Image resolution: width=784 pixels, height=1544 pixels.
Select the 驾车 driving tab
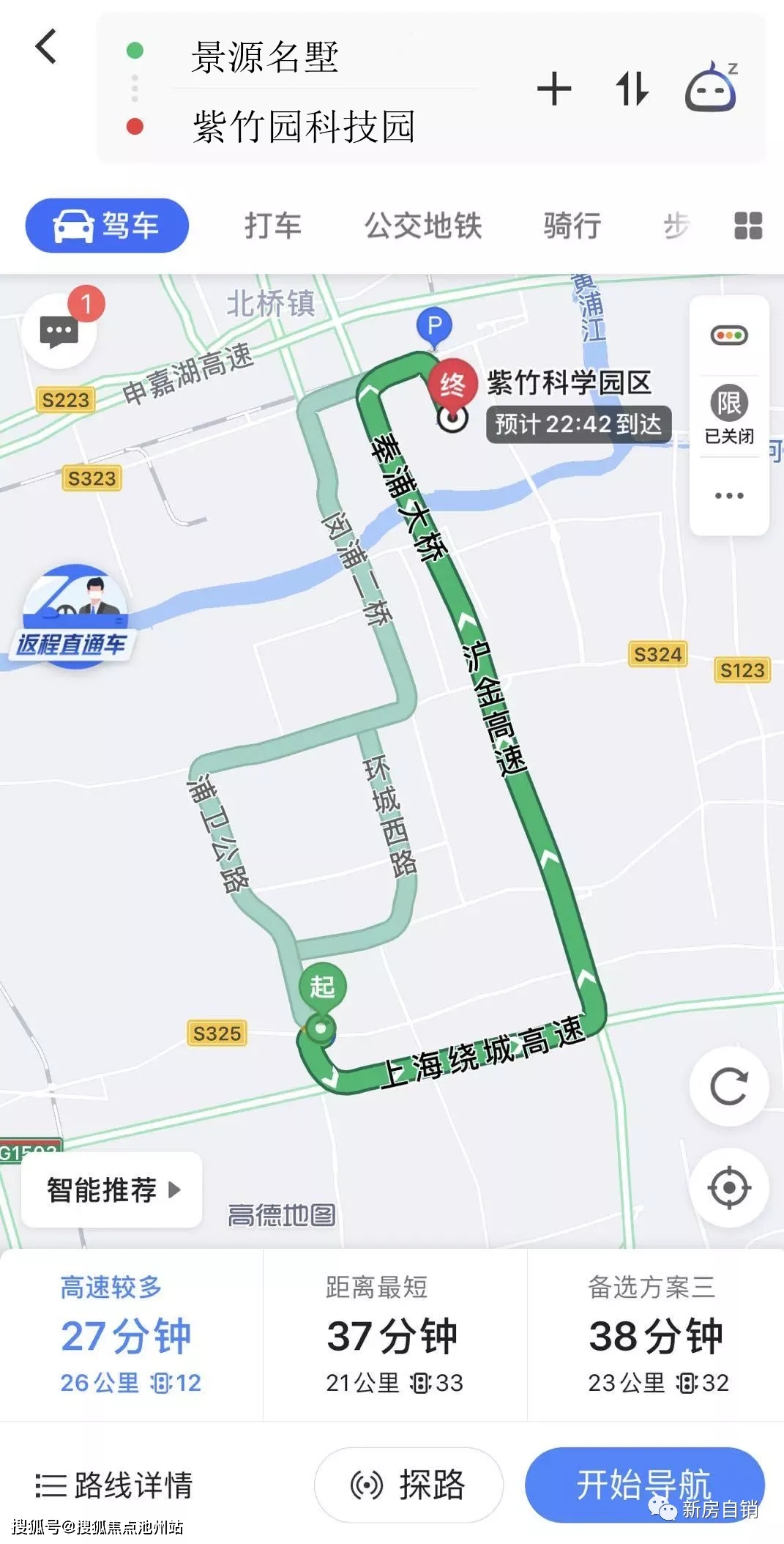click(107, 226)
